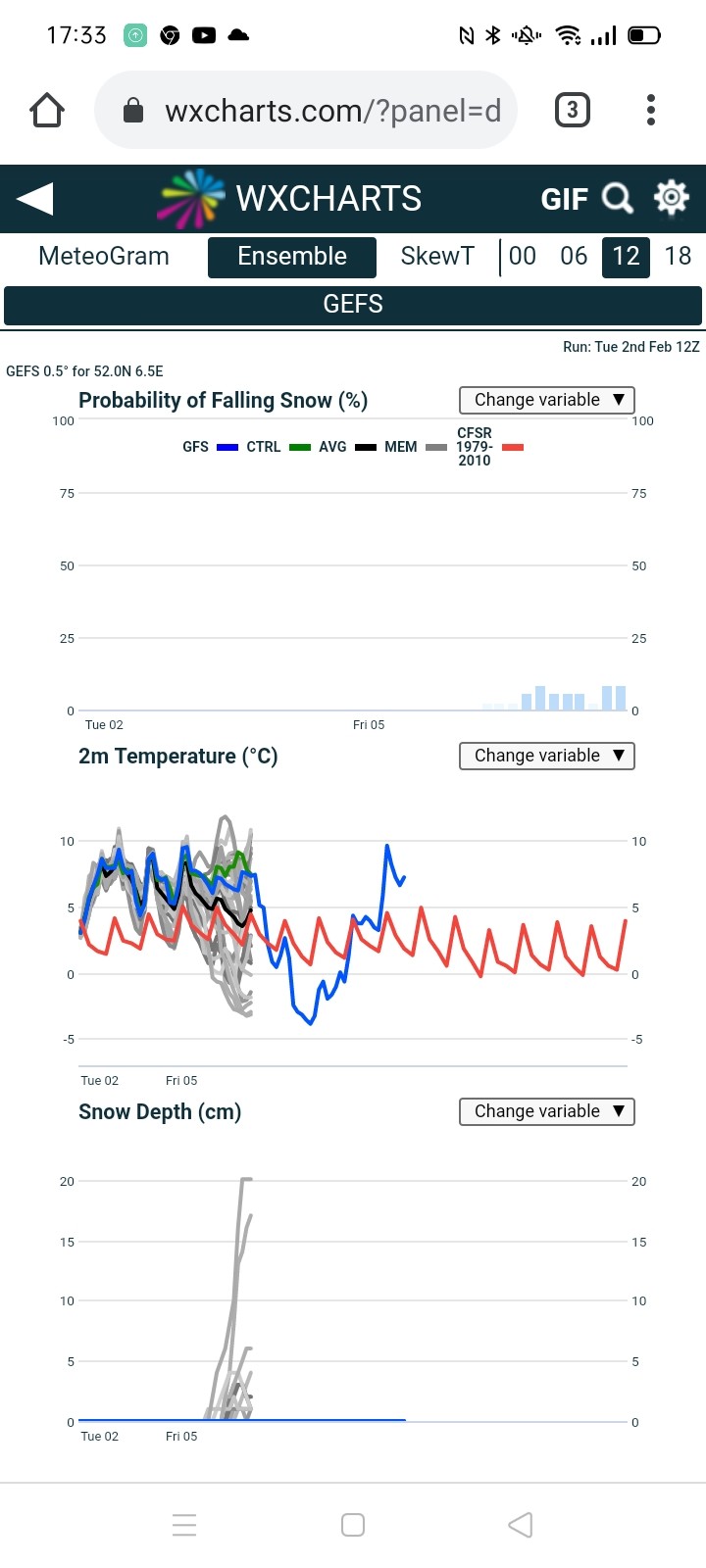The width and height of the screenshot is (706, 1568).
Task: Tap the wxcharts.com address bar
Action: pyautogui.click(x=306, y=111)
